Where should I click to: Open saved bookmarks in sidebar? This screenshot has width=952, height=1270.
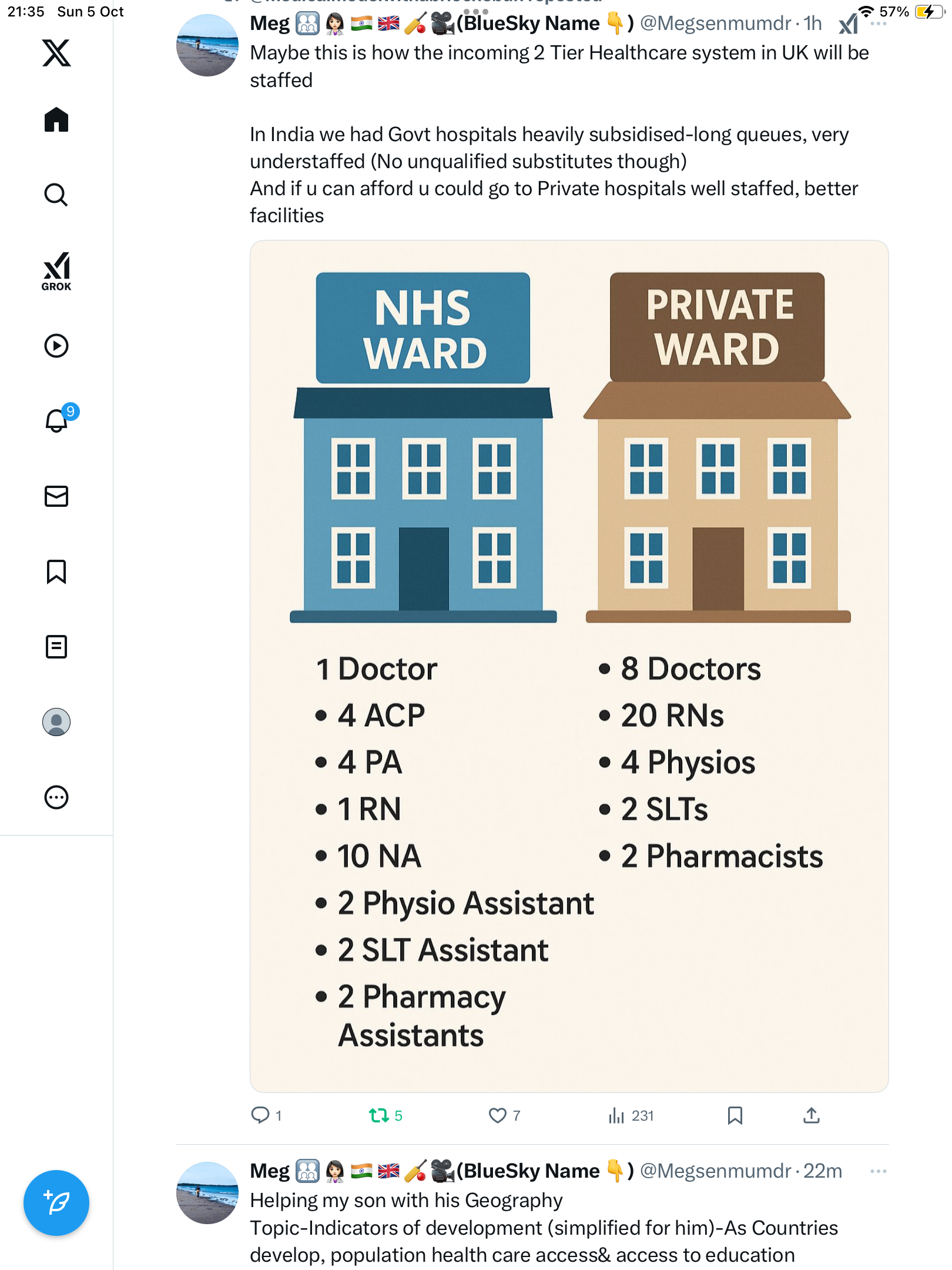point(56,571)
